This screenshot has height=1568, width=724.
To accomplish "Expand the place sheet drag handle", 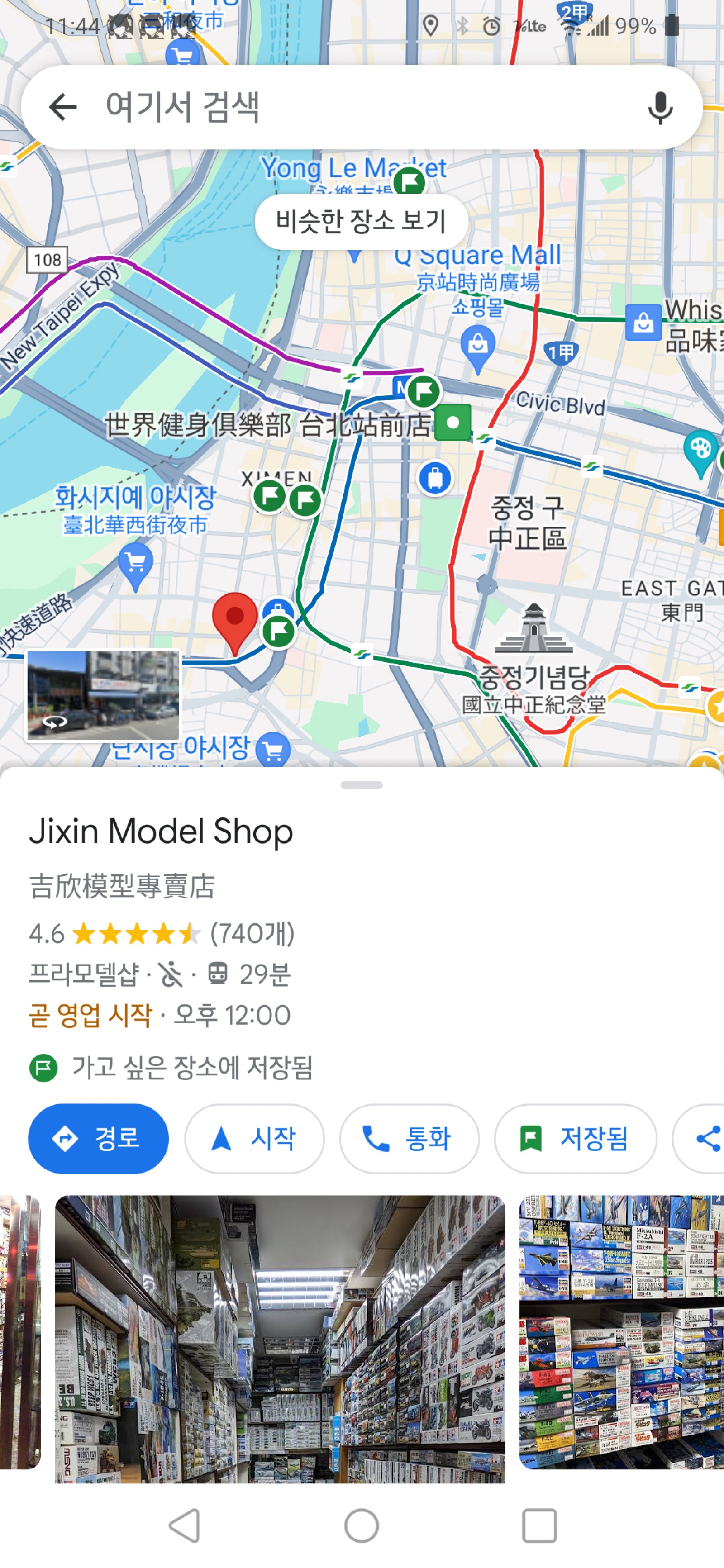I will (x=362, y=784).
